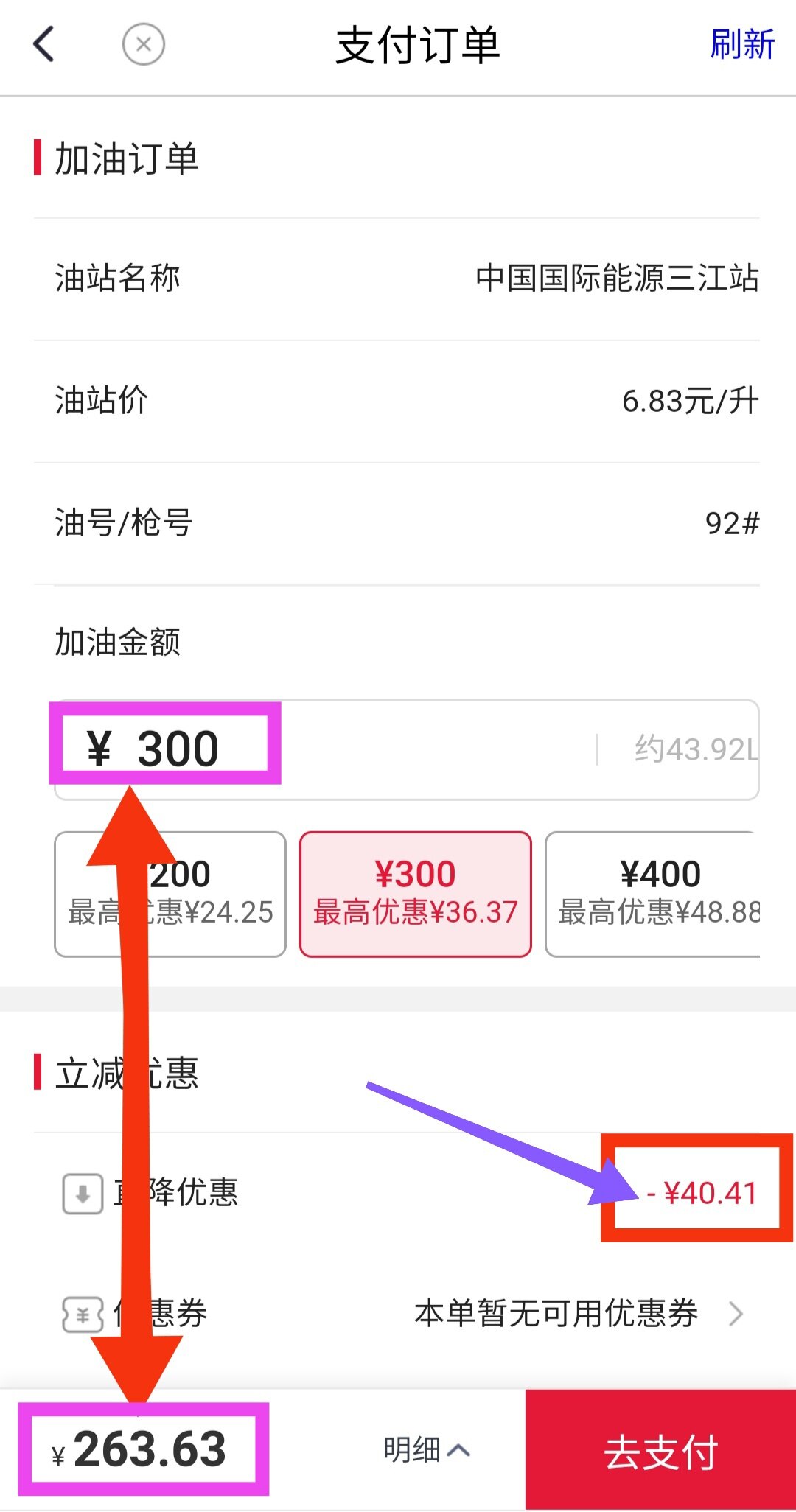Choose the ¥400 amount option
Viewport: 796px width, 1512px height.
[x=656, y=894]
